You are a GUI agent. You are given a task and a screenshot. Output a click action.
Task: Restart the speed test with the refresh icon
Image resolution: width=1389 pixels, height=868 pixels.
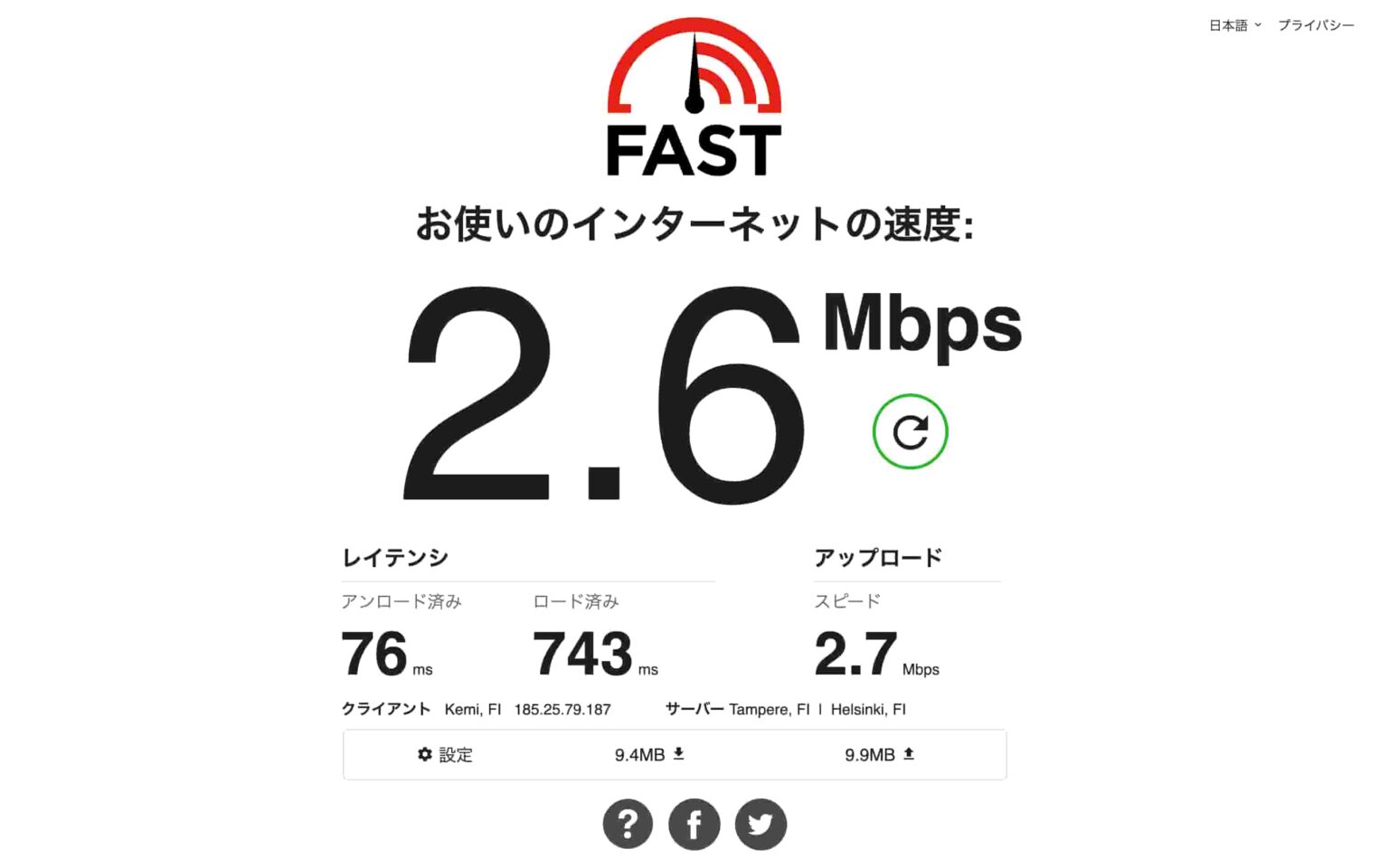coord(910,431)
